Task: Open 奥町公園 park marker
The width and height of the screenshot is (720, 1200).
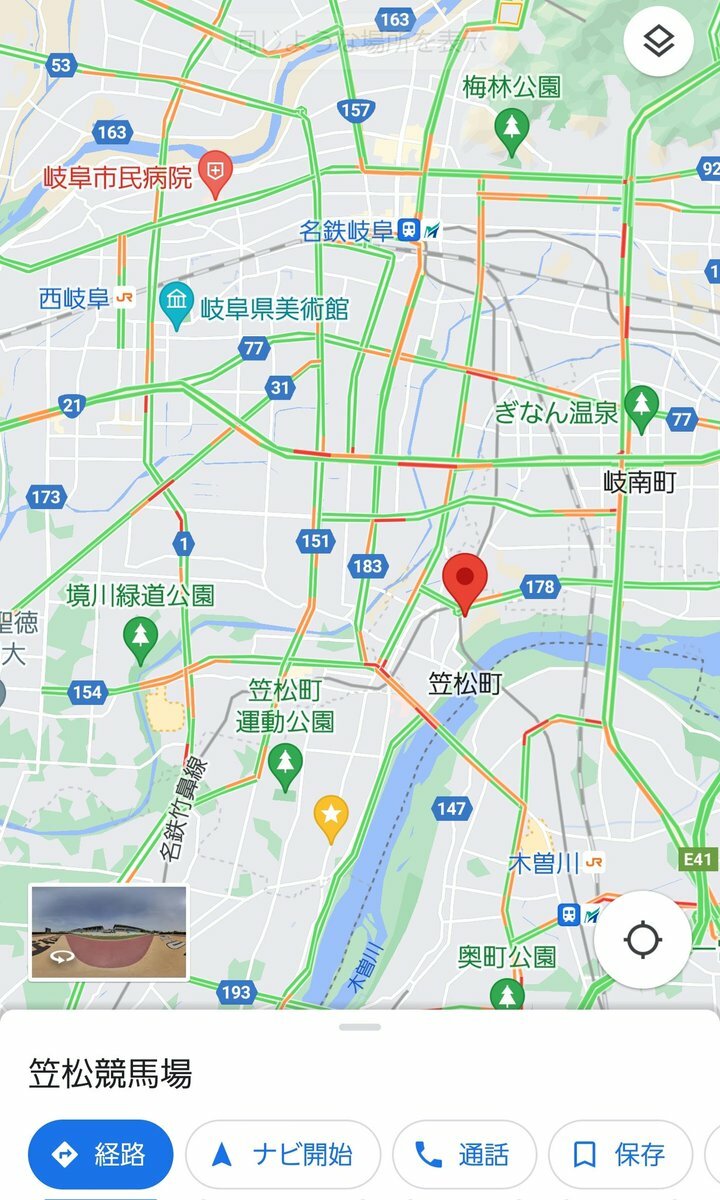Action: (507, 992)
